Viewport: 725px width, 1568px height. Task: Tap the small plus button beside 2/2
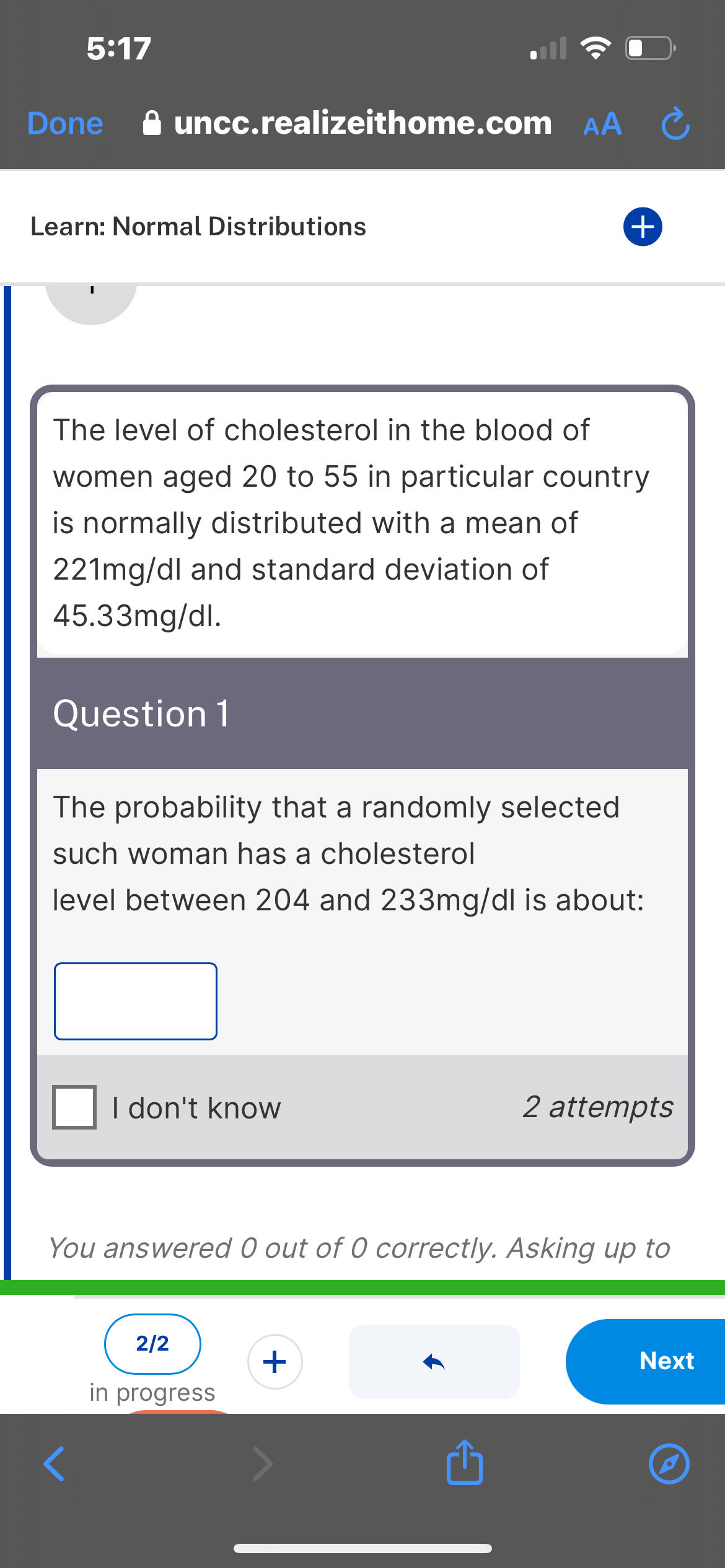pos(275,1362)
